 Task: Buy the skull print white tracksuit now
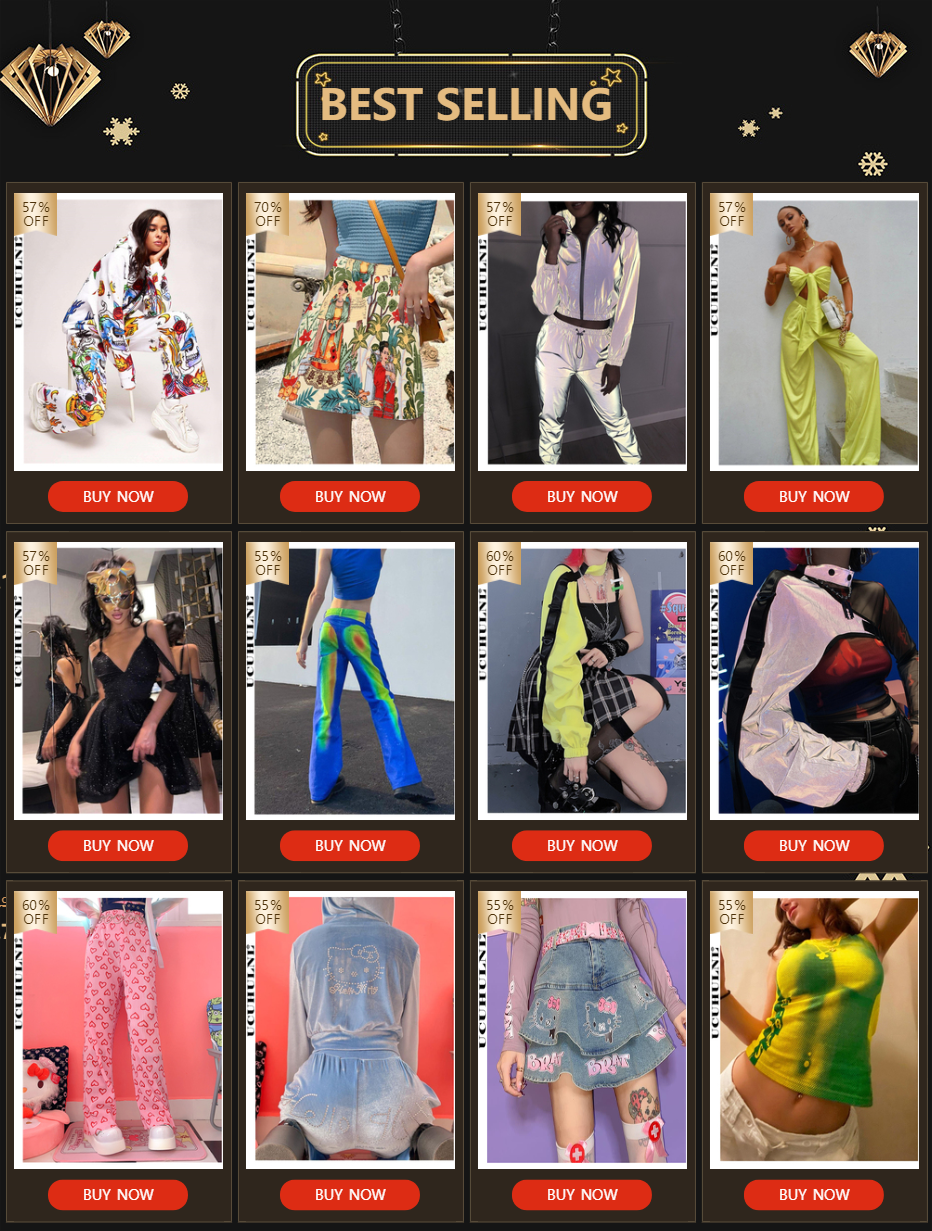pos(118,496)
